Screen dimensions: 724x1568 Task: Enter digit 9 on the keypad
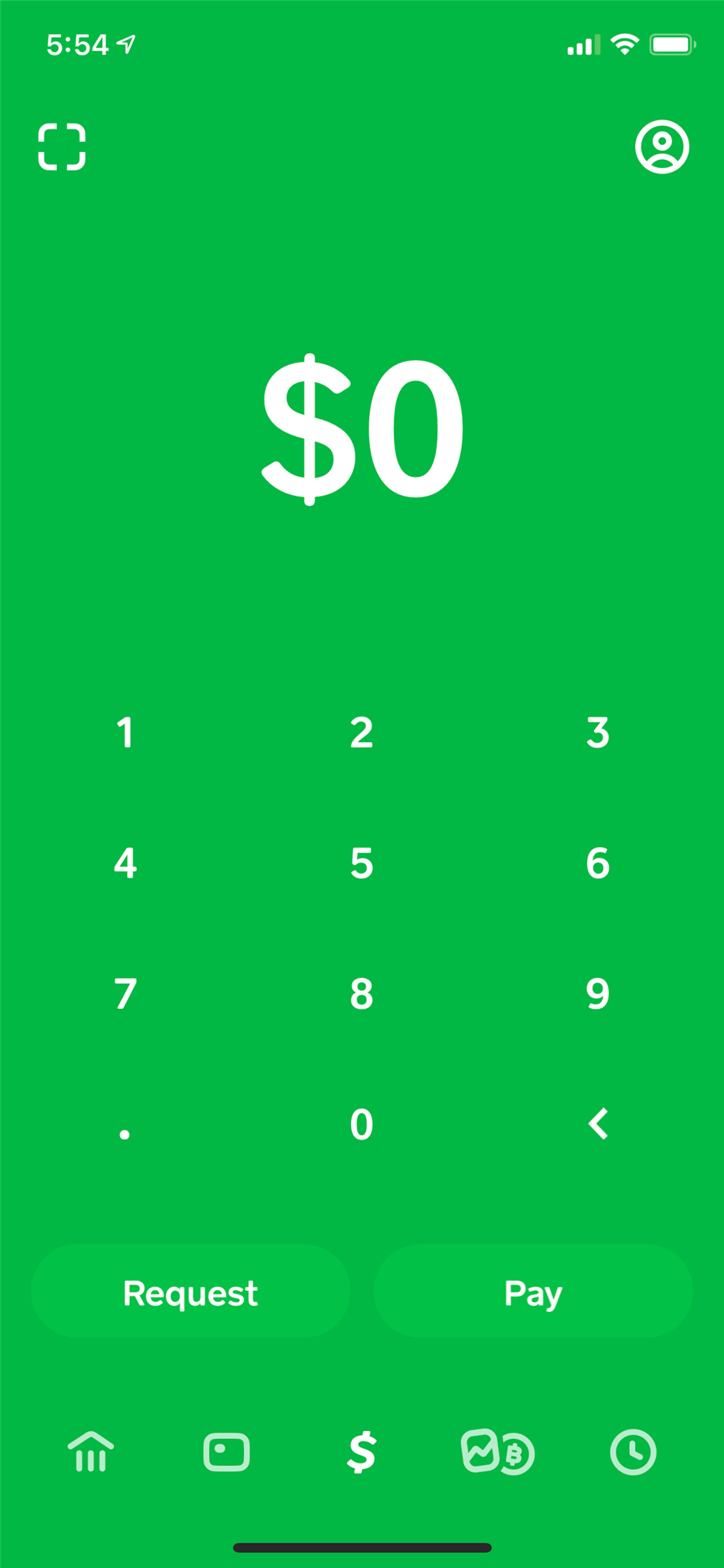[x=598, y=994]
